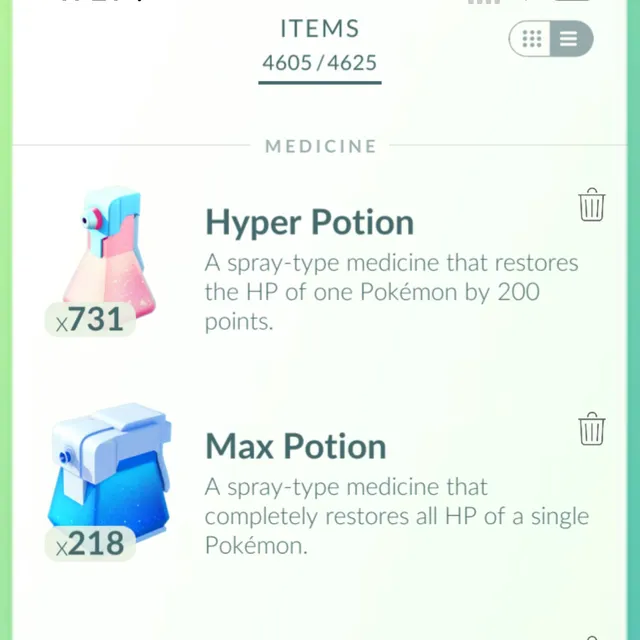The image size is (640, 640).
Task: Switch to grid view layout
Action: tap(532, 39)
